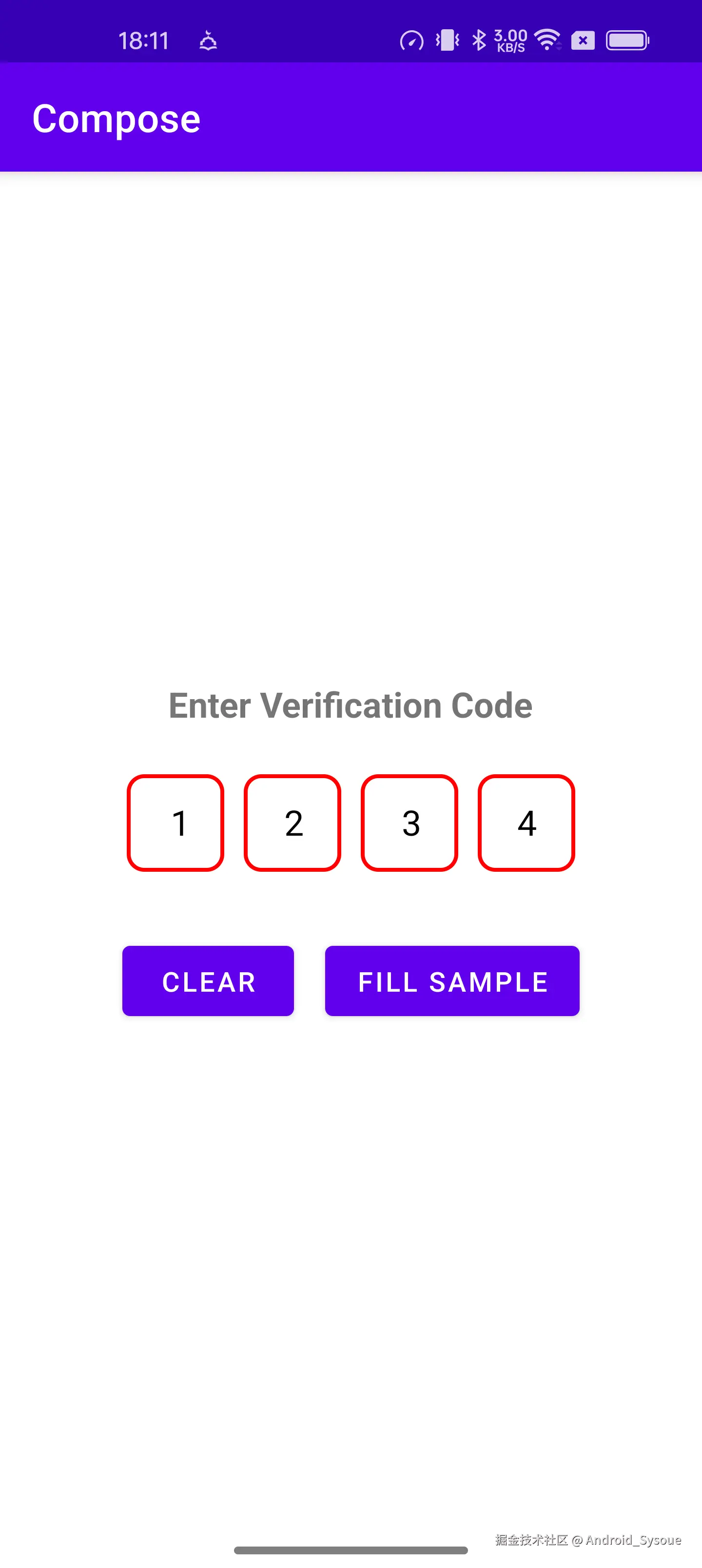Tap the FILL SAMPLE button
Image resolution: width=702 pixels, height=1568 pixels.
click(x=452, y=980)
